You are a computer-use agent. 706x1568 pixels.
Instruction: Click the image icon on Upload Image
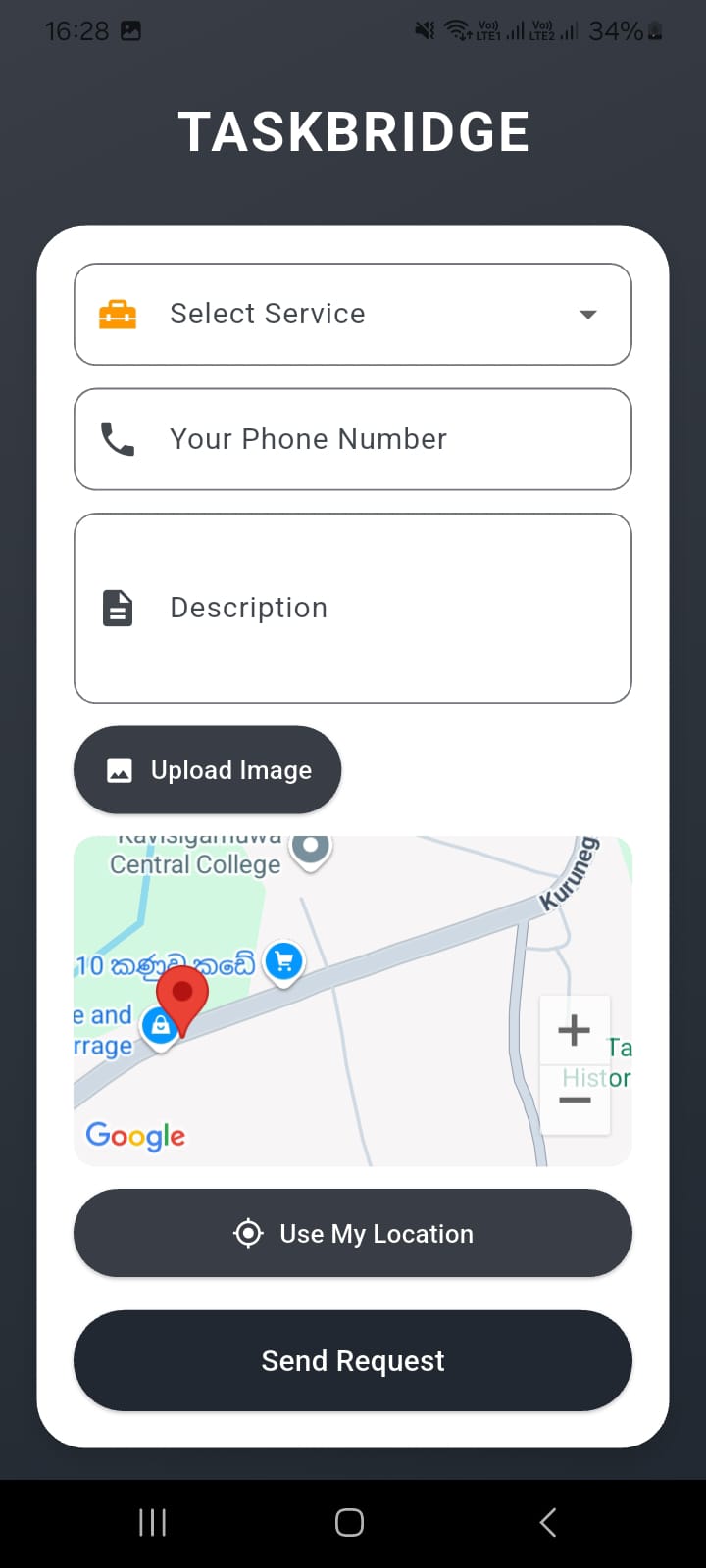tap(118, 770)
